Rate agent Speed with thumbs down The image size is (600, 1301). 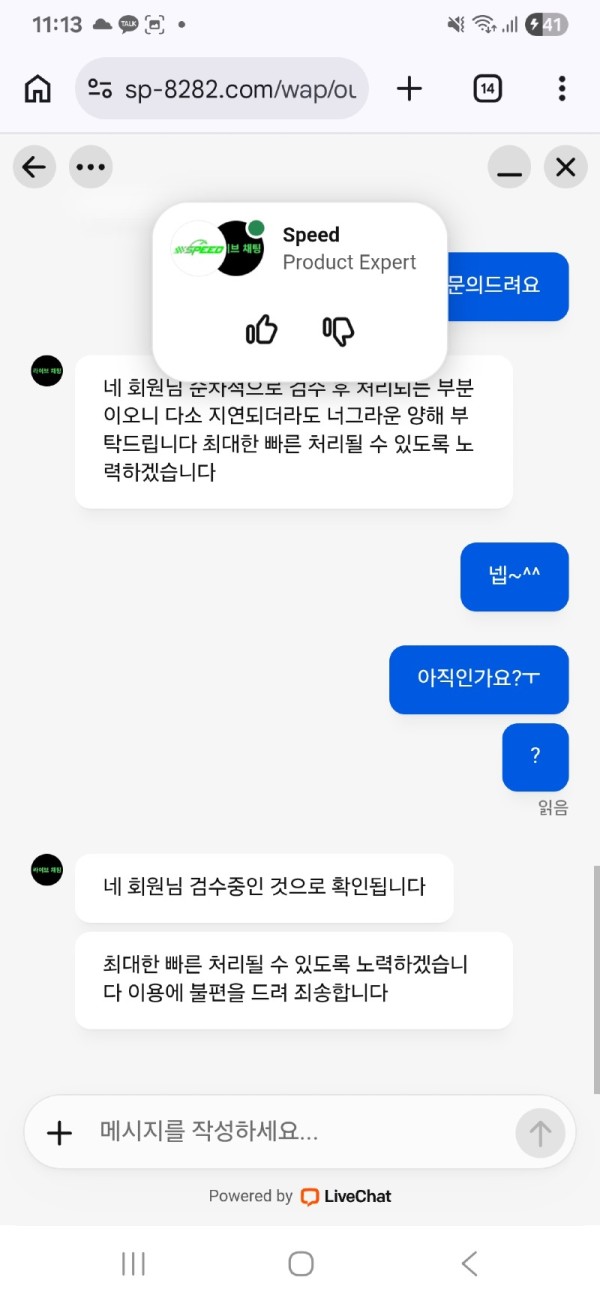coord(339,329)
